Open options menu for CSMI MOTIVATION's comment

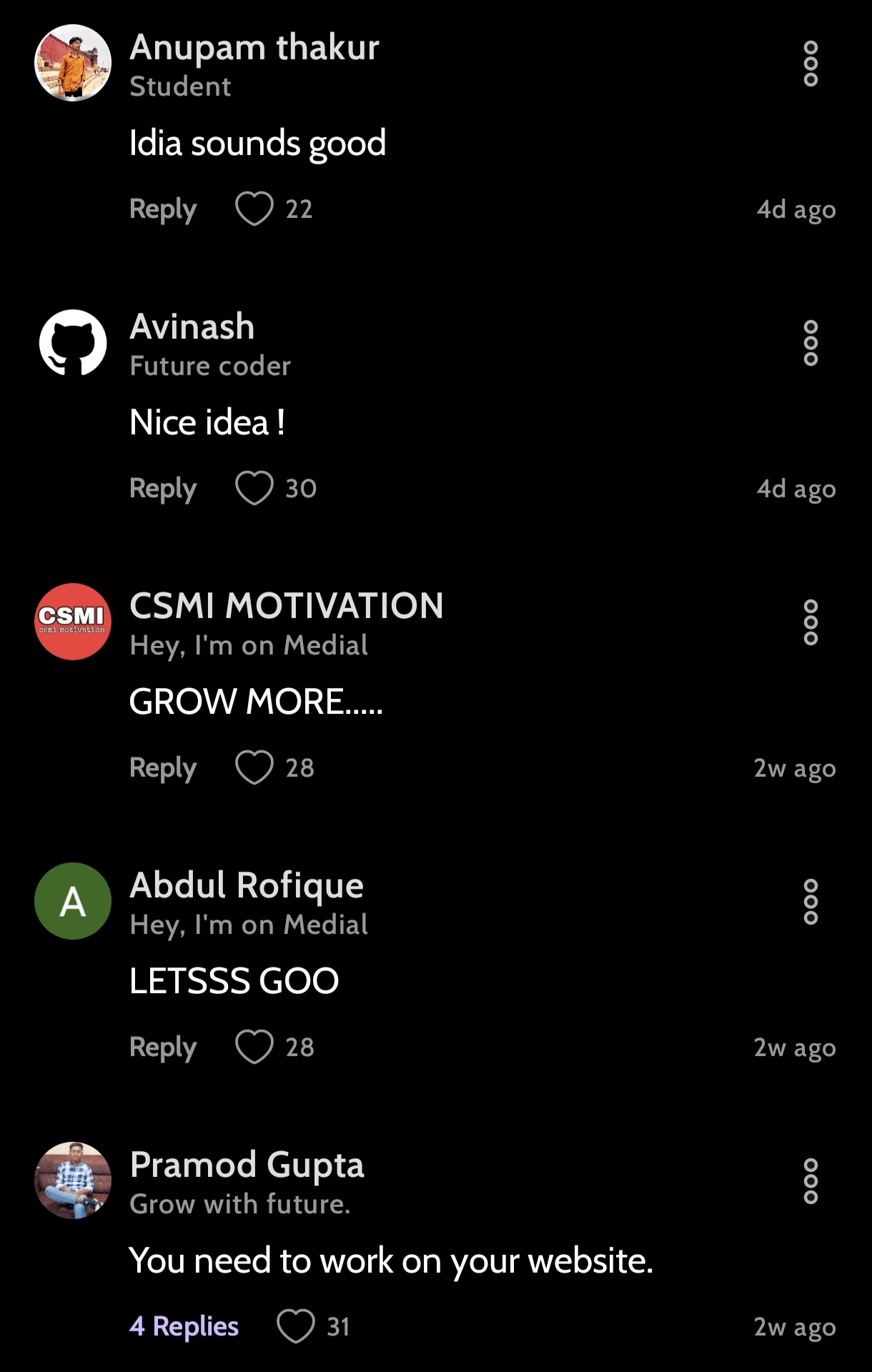(x=811, y=622)
